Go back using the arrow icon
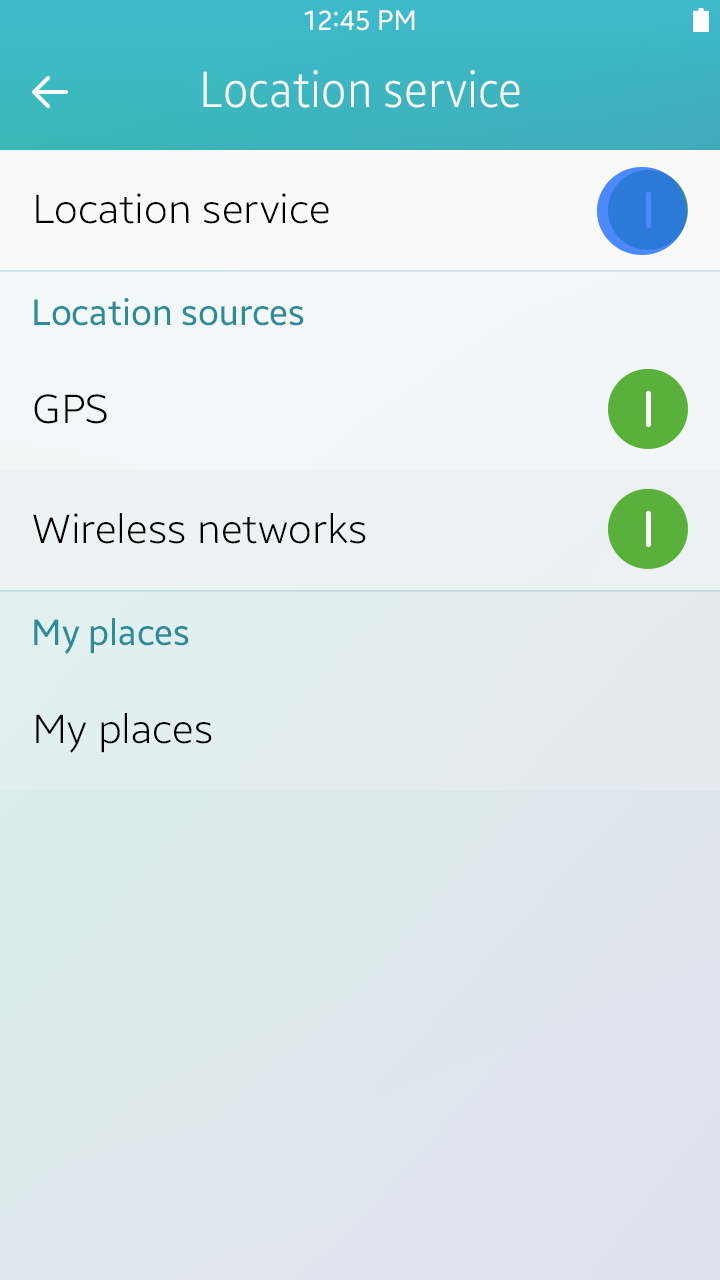 point(49,92)
